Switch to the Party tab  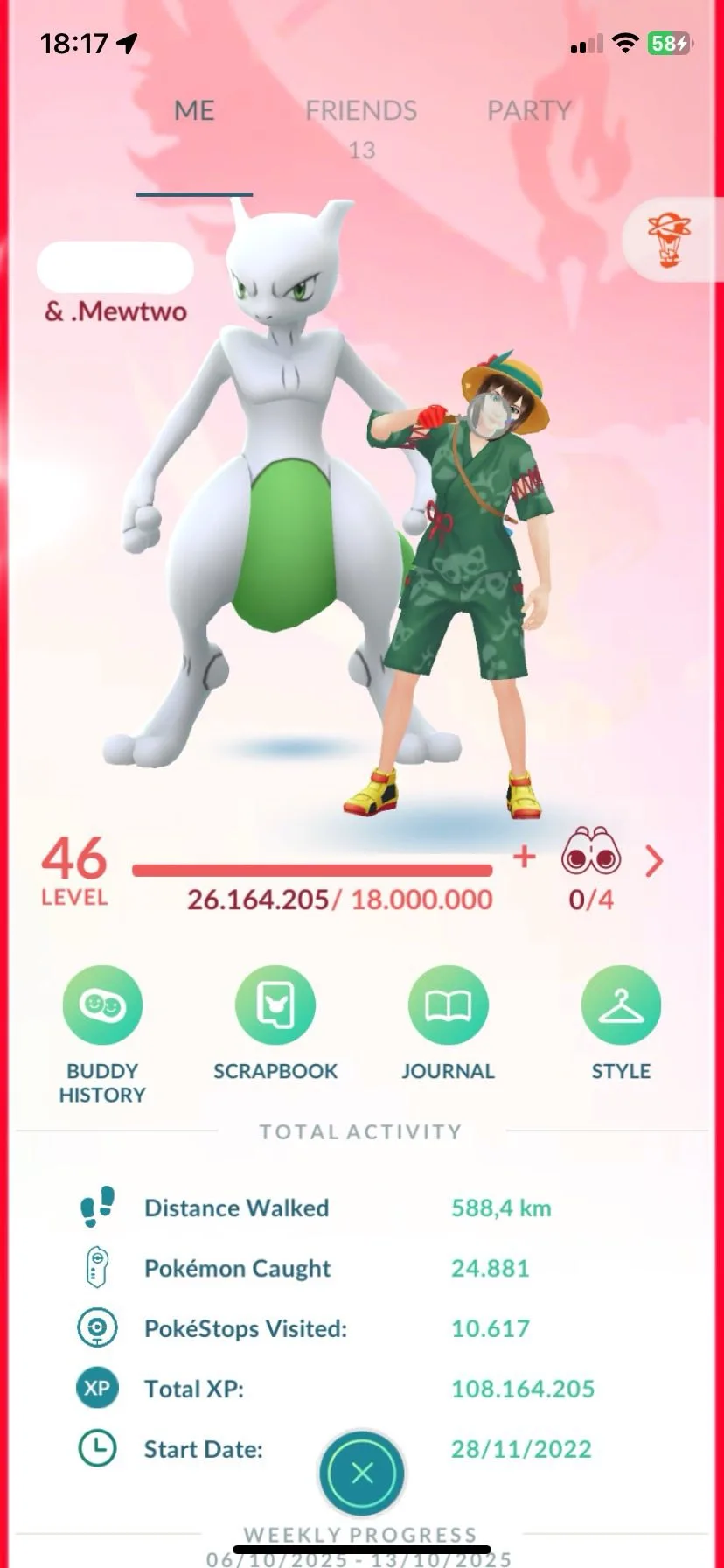tap(528, 111)
